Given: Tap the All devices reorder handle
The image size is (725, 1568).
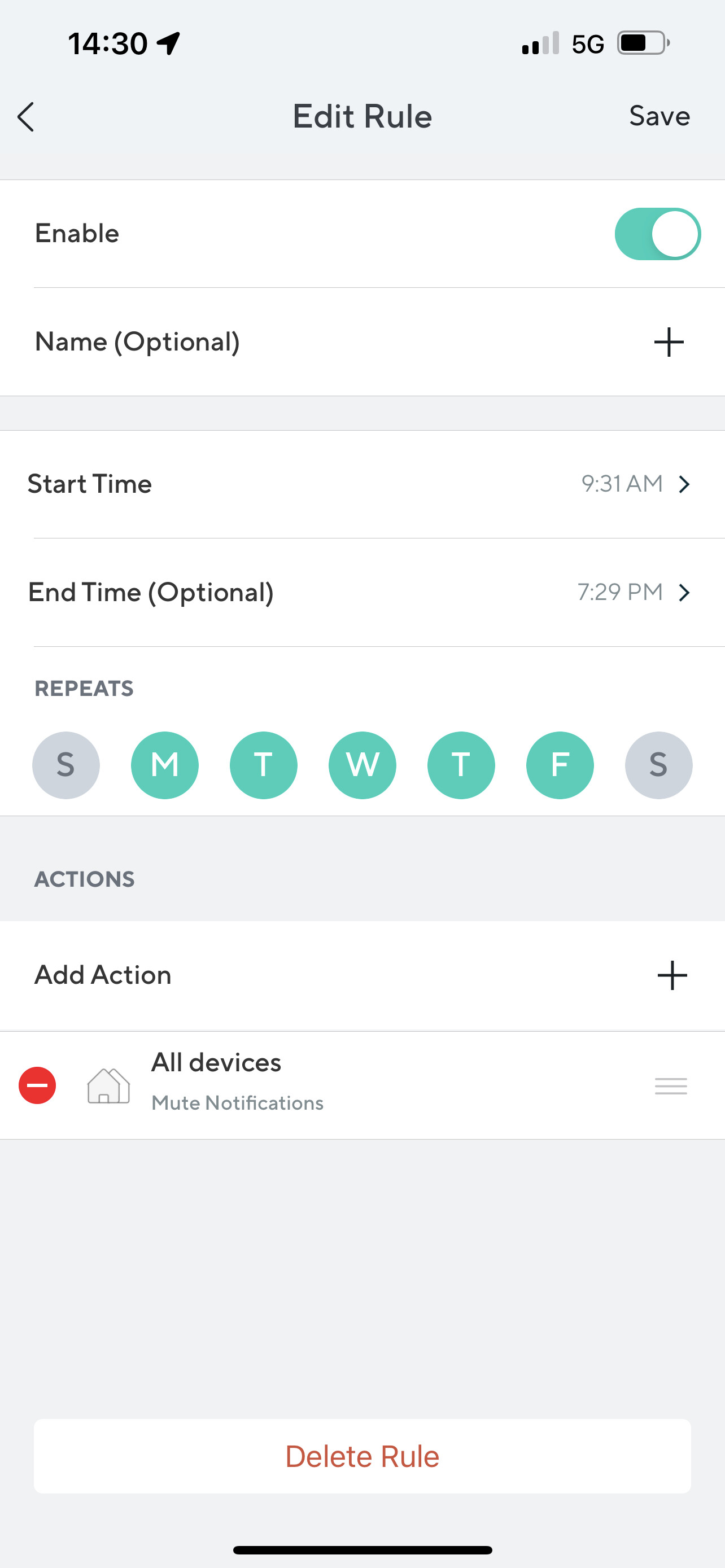Looking at the screenshot, I should point(671,1086).
